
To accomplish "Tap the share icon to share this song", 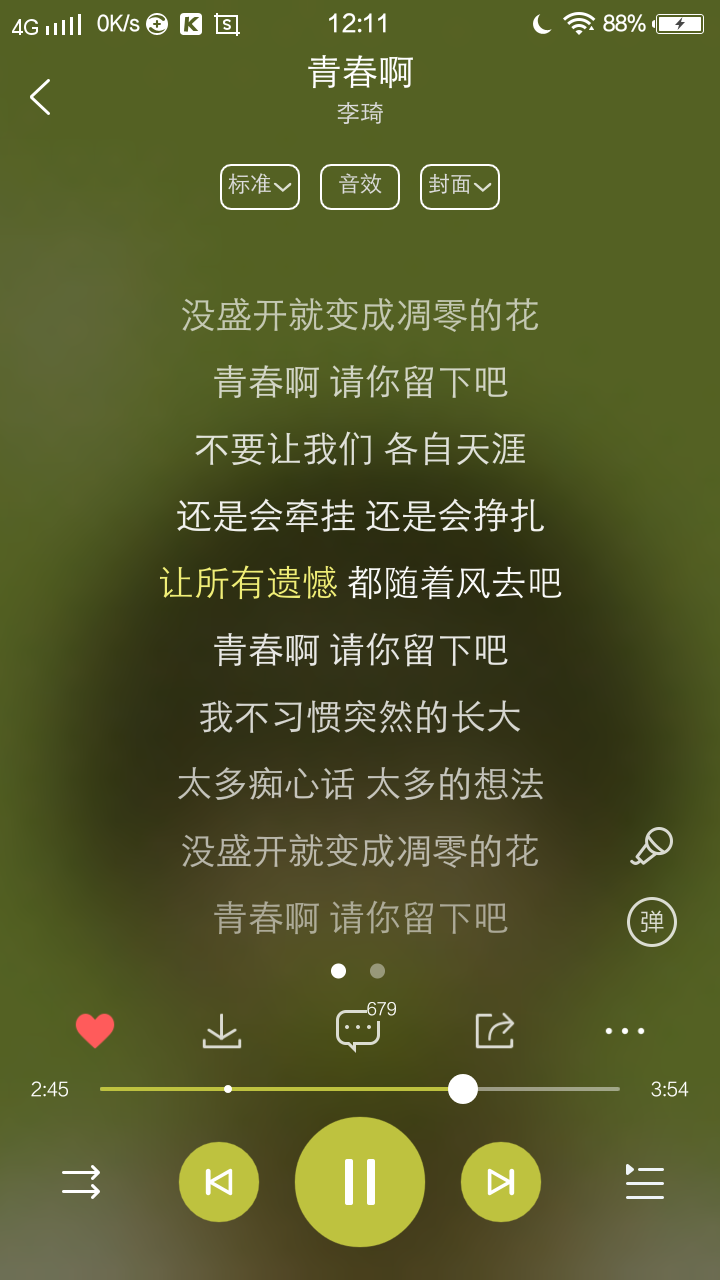I will pyautogui.click(x=495, y=1030).
